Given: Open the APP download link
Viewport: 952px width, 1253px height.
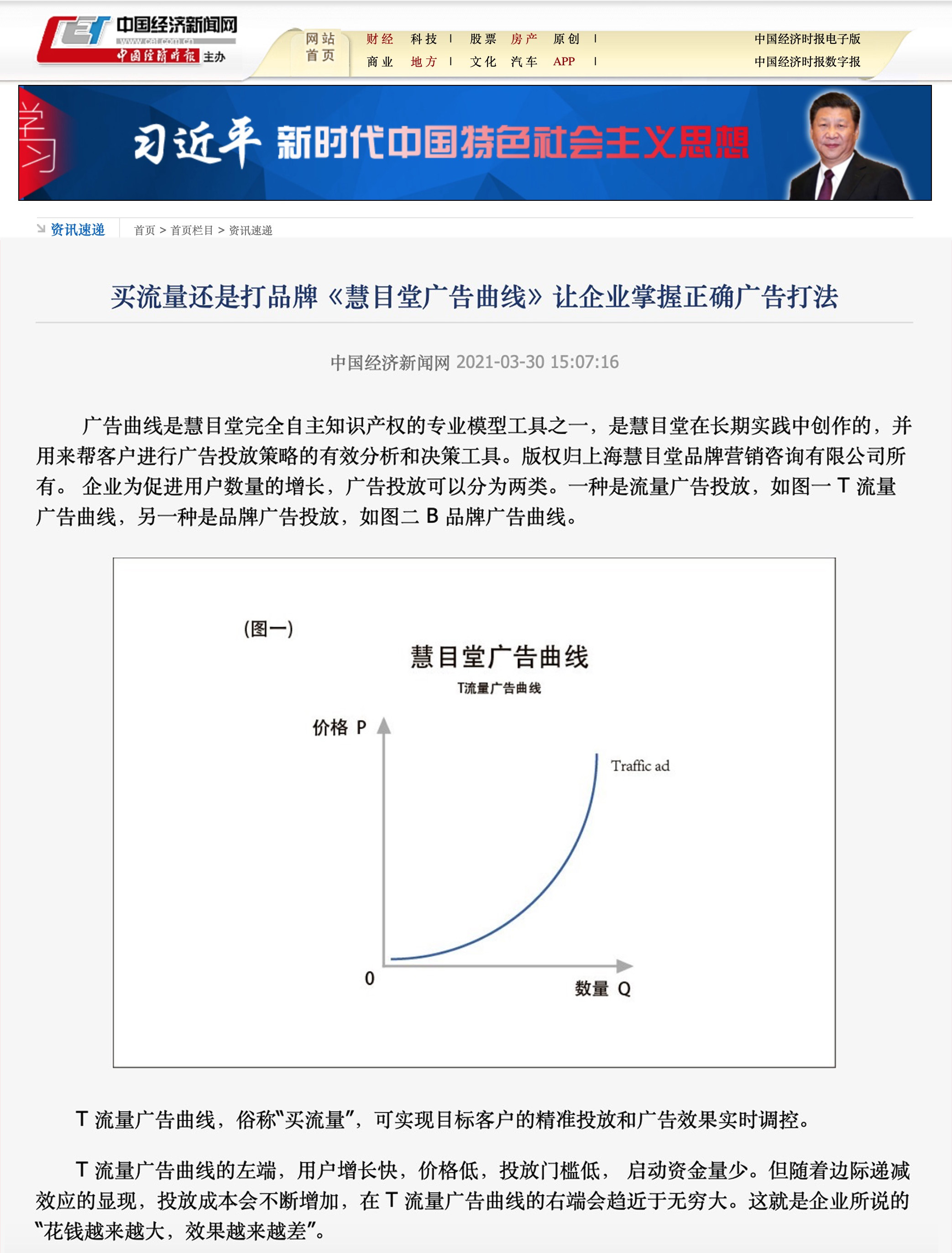Looking at the screenshot, I should tap(564, 61).
